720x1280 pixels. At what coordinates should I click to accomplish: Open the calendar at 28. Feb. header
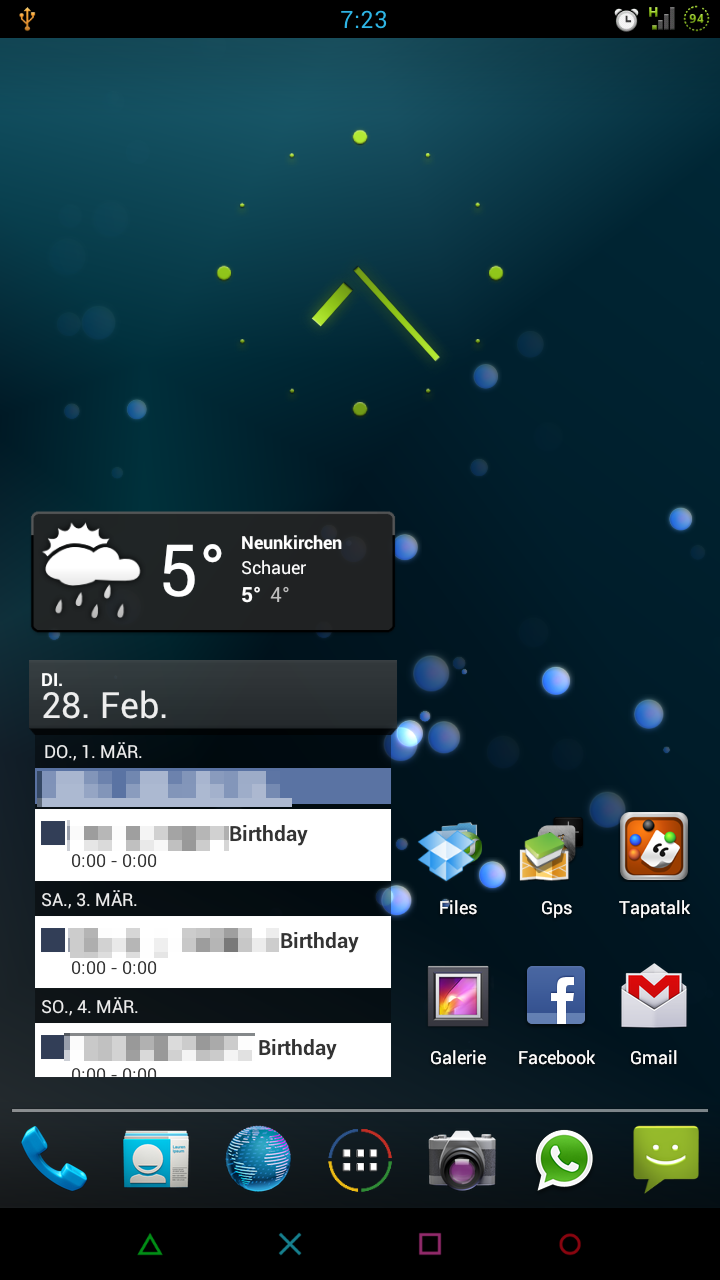(x=213, y=694)
